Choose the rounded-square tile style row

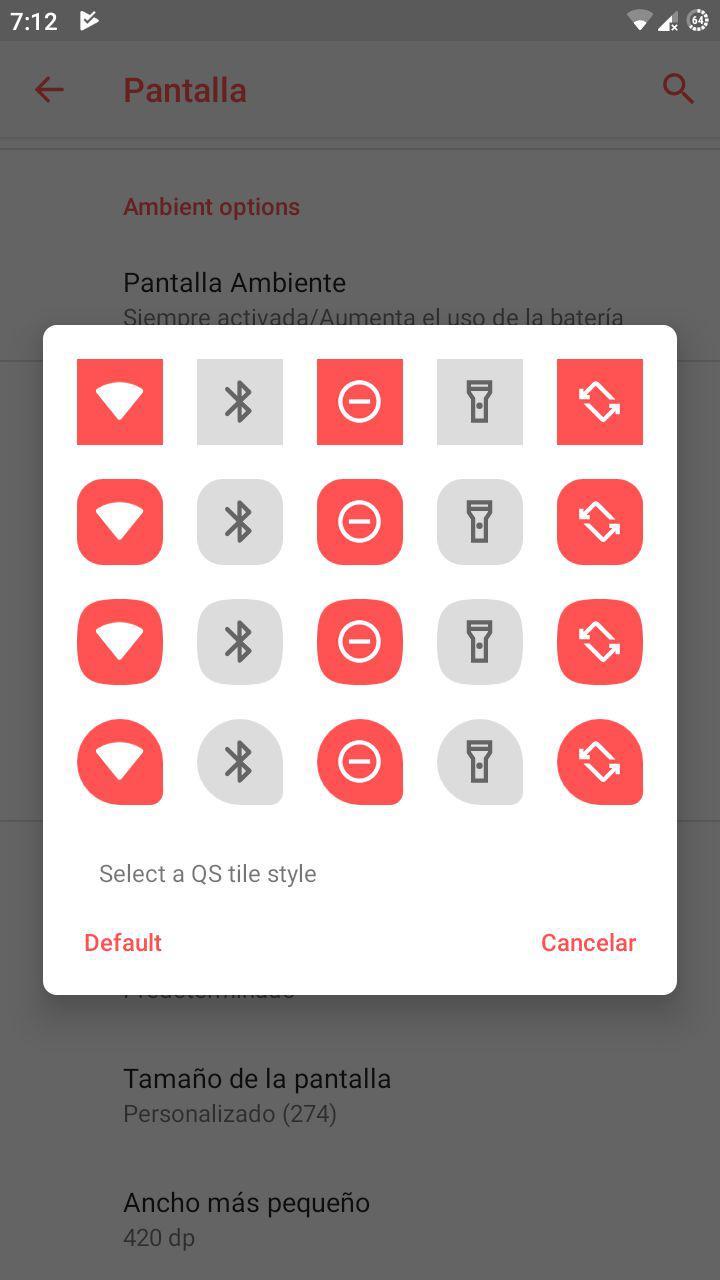point(360,522)
